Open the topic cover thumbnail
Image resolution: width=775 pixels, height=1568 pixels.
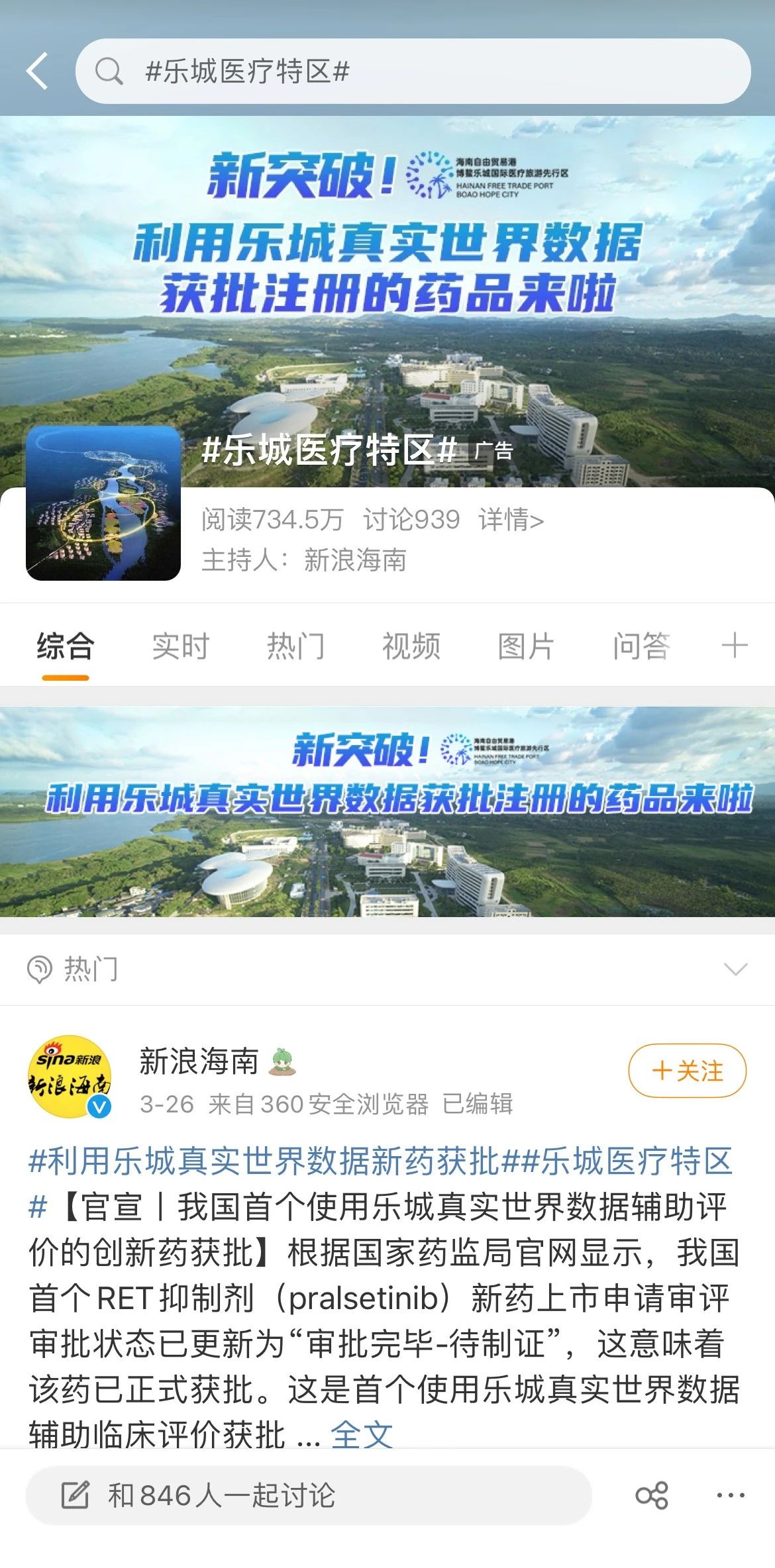coord(103,503)
